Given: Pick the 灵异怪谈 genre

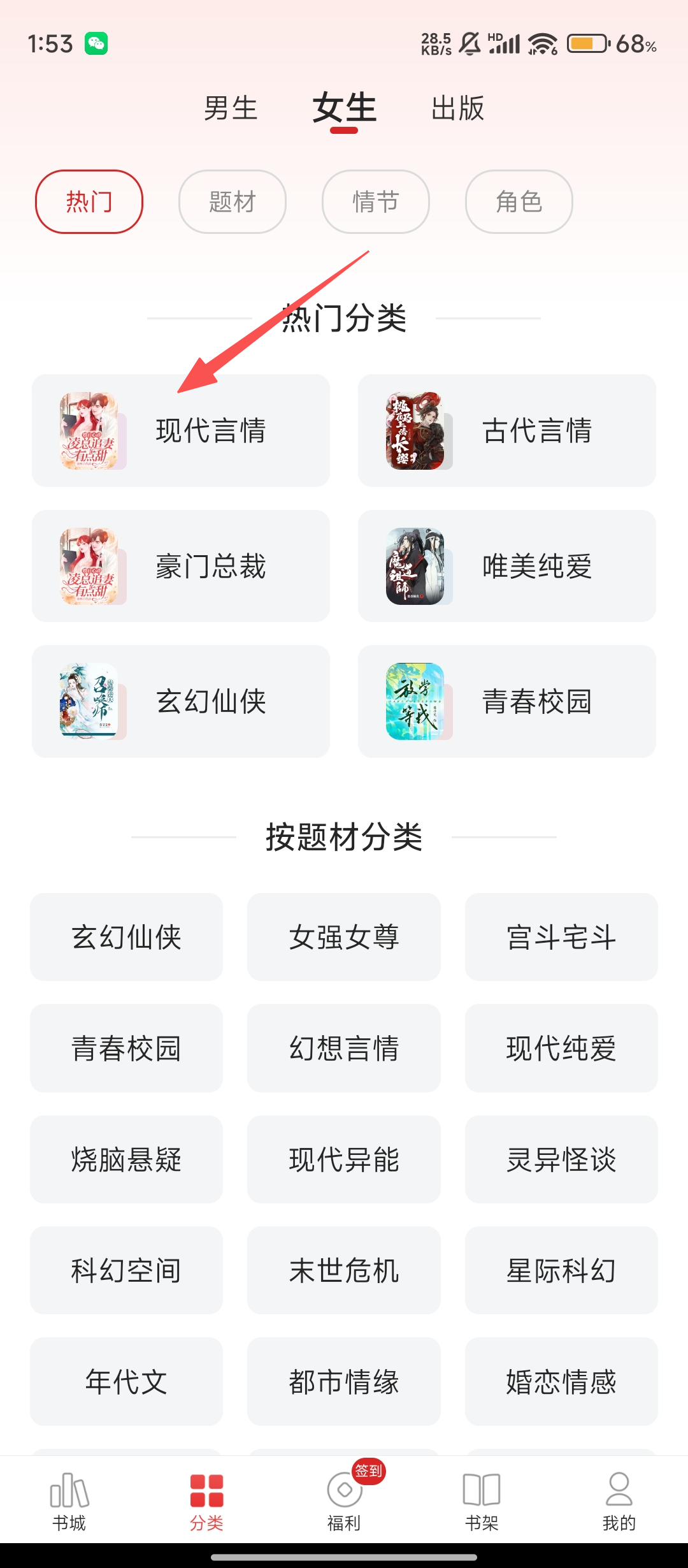Looking at the screenshot, I should pyautogui.click(x=561, y=1159).
